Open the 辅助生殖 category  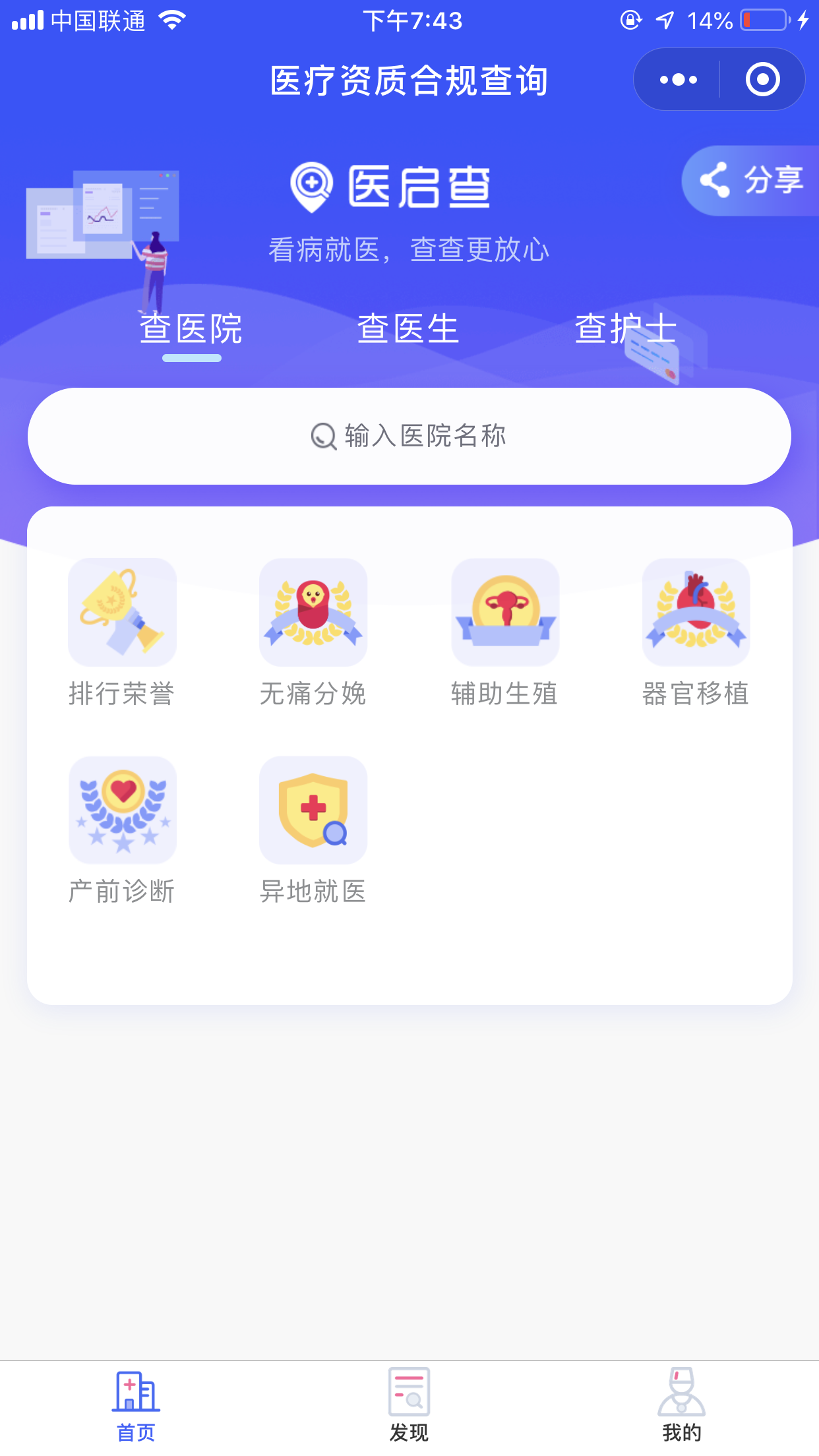coord(505,632)
